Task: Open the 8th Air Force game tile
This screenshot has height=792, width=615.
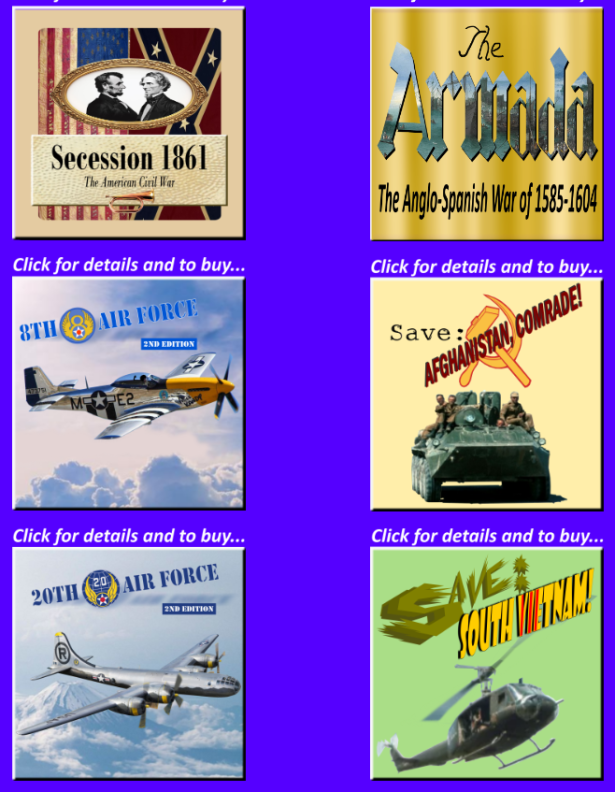Action: click(128, 393)
